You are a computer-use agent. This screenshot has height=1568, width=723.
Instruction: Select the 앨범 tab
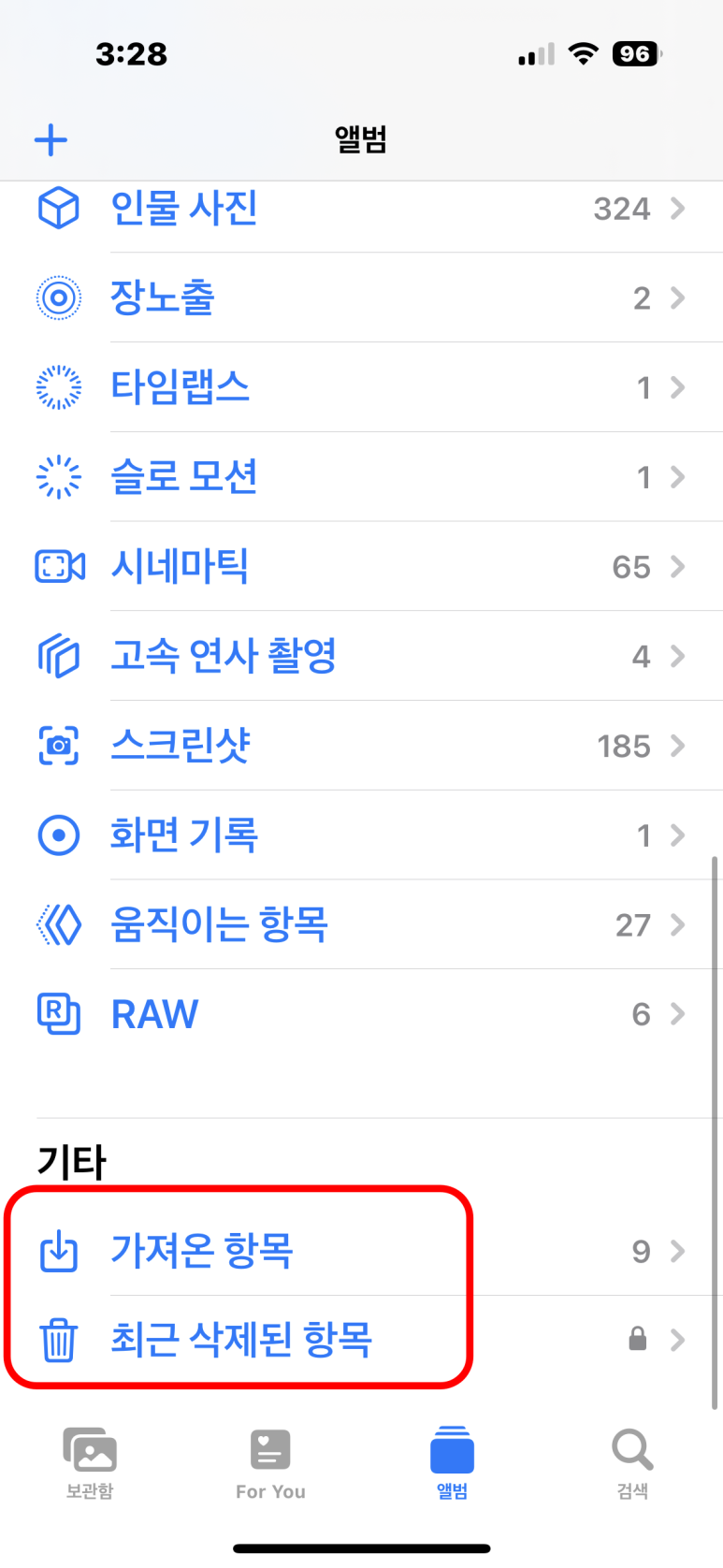point(452,1463)
